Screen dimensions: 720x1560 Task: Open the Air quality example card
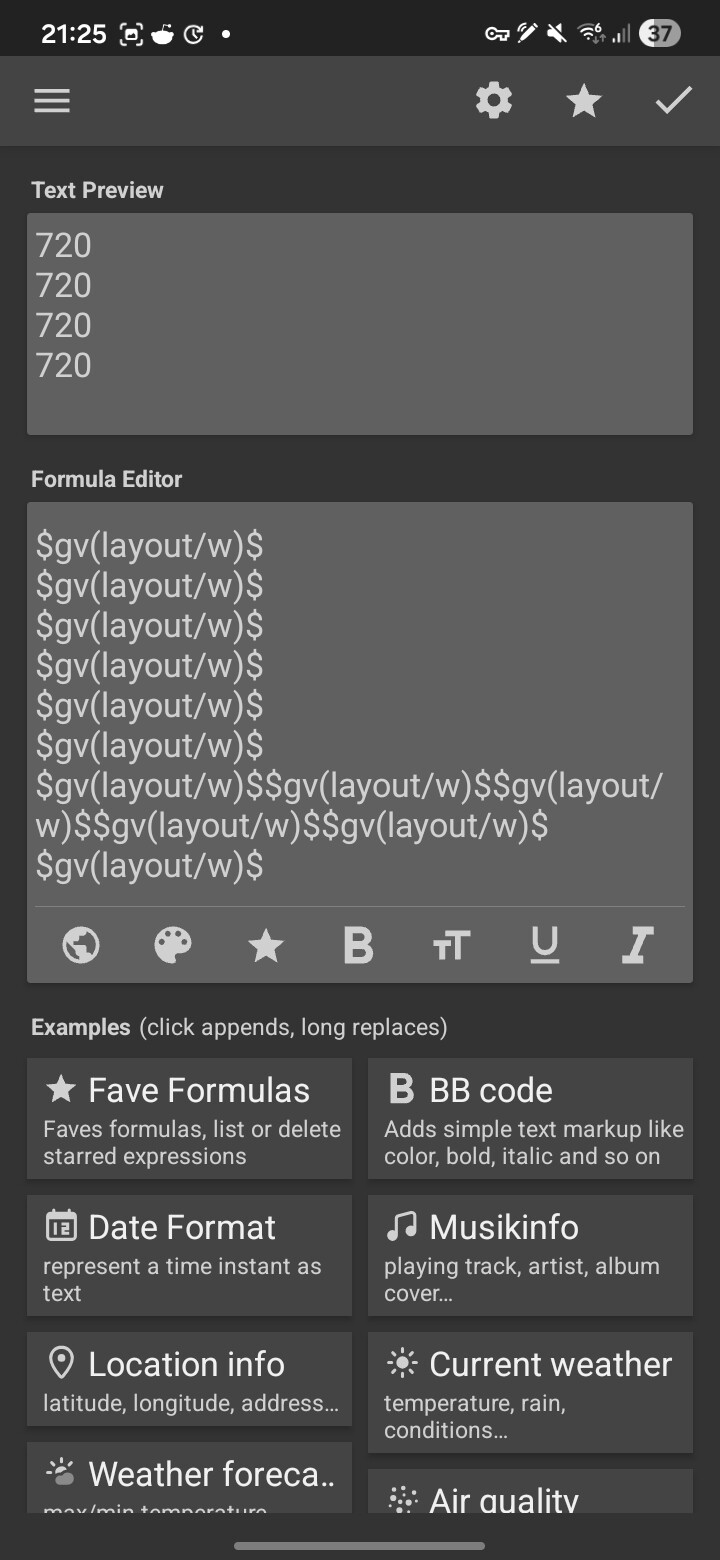coord(530,1492)
